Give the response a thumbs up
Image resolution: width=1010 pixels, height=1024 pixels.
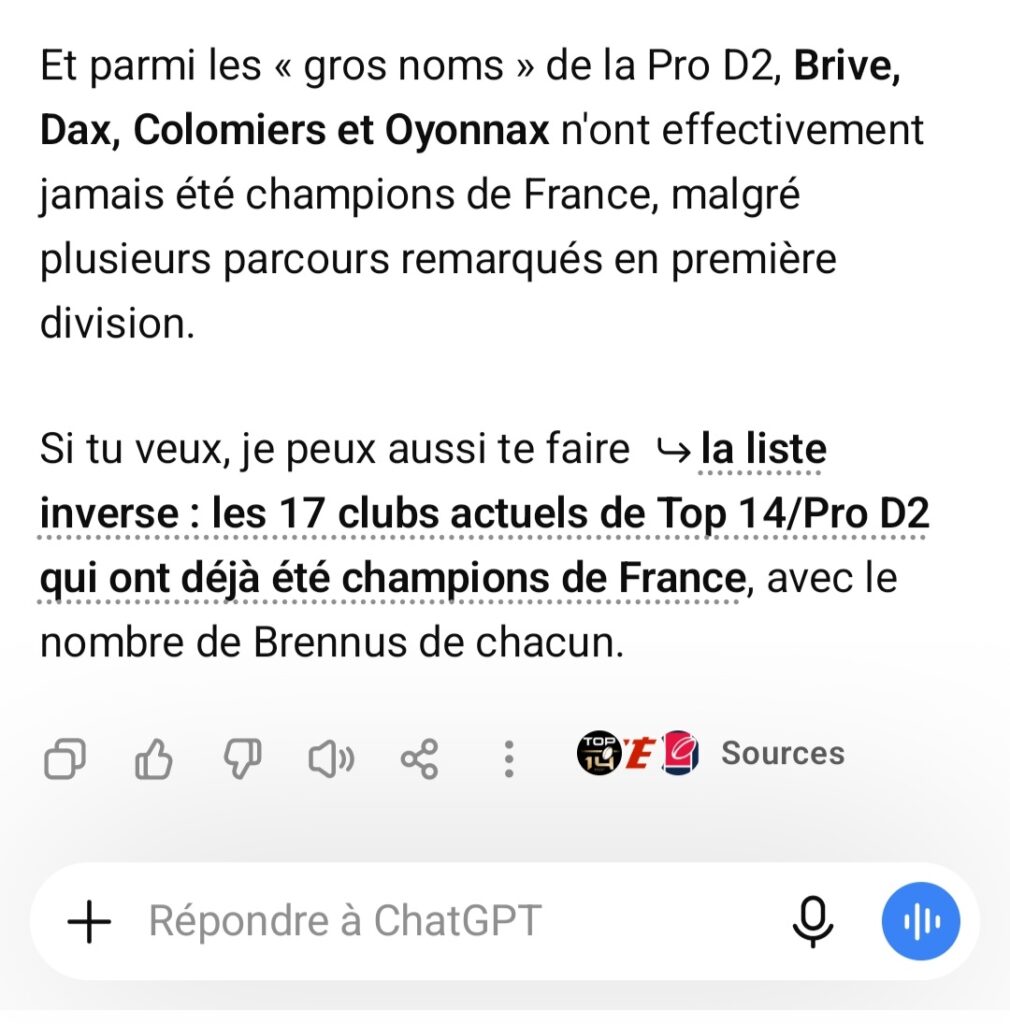(x=153, y=758)
